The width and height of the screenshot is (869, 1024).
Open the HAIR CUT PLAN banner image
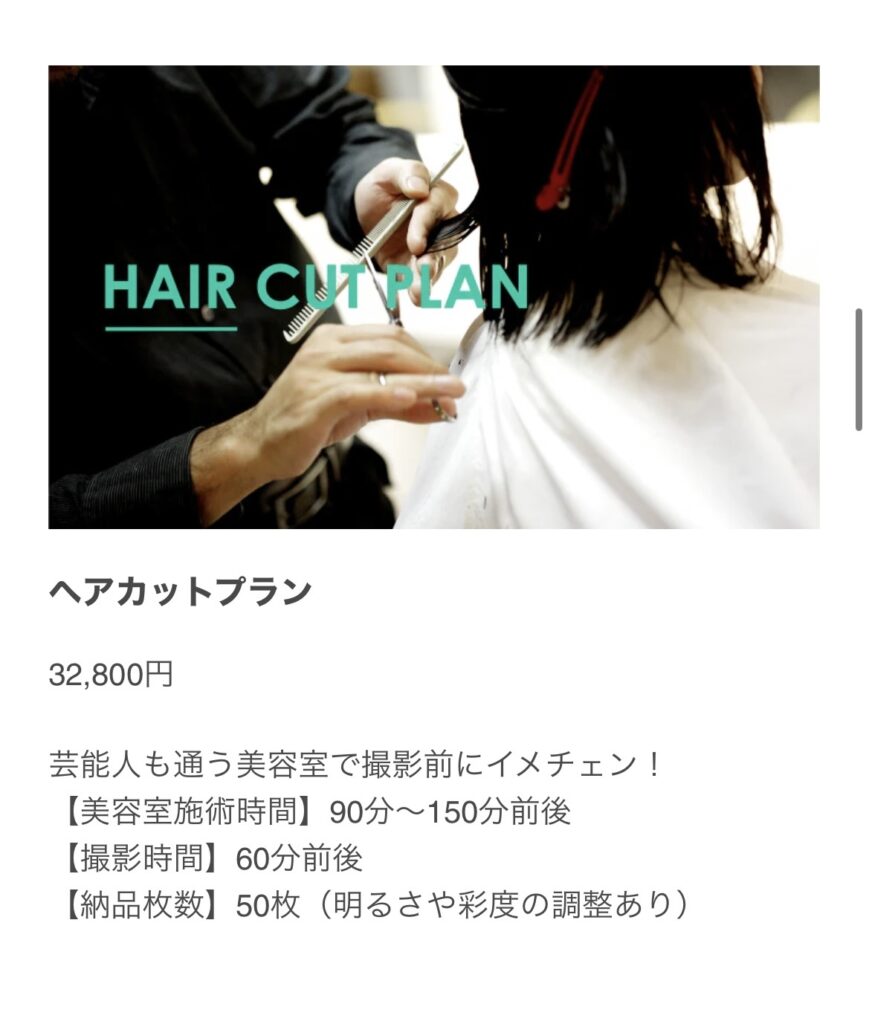point(433,297)
